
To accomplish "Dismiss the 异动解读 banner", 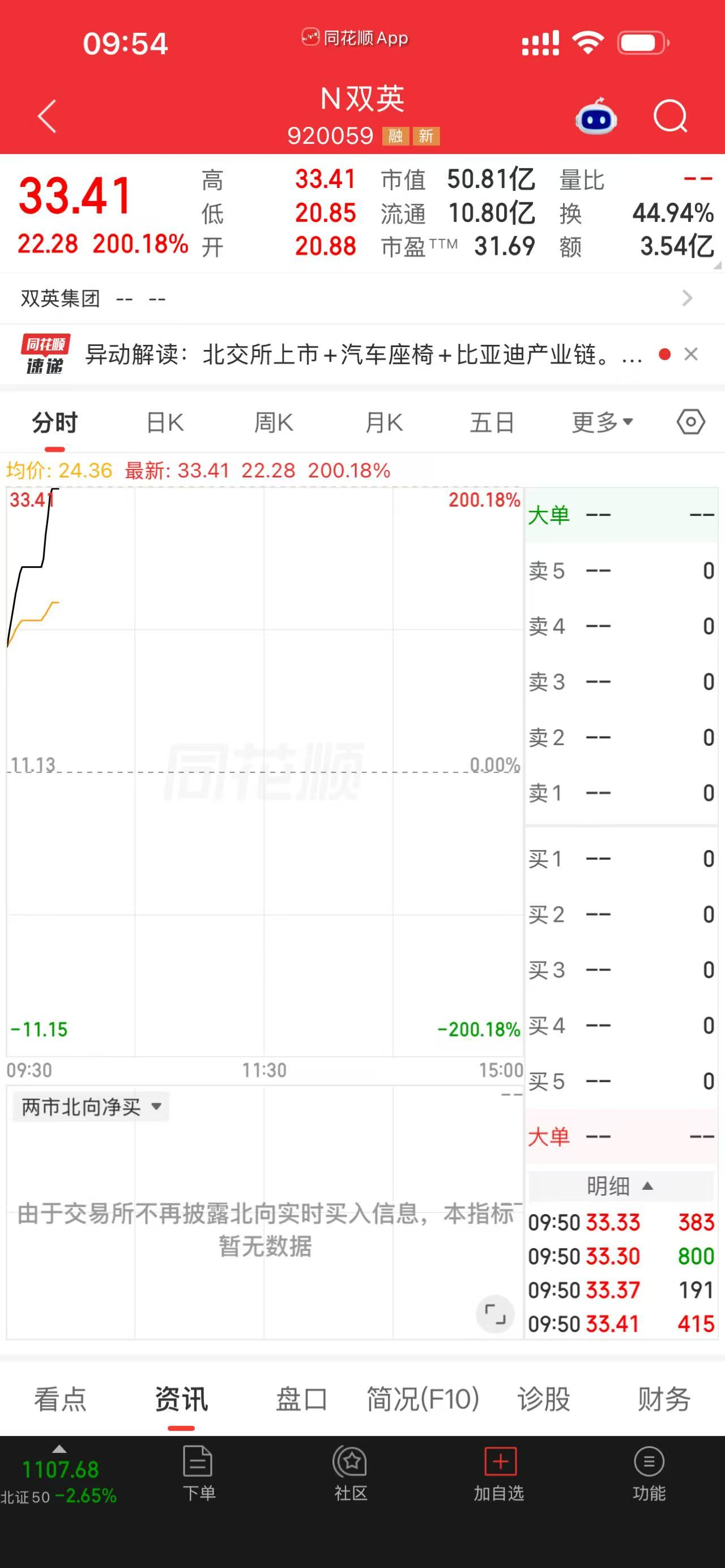I will [691, 354].
